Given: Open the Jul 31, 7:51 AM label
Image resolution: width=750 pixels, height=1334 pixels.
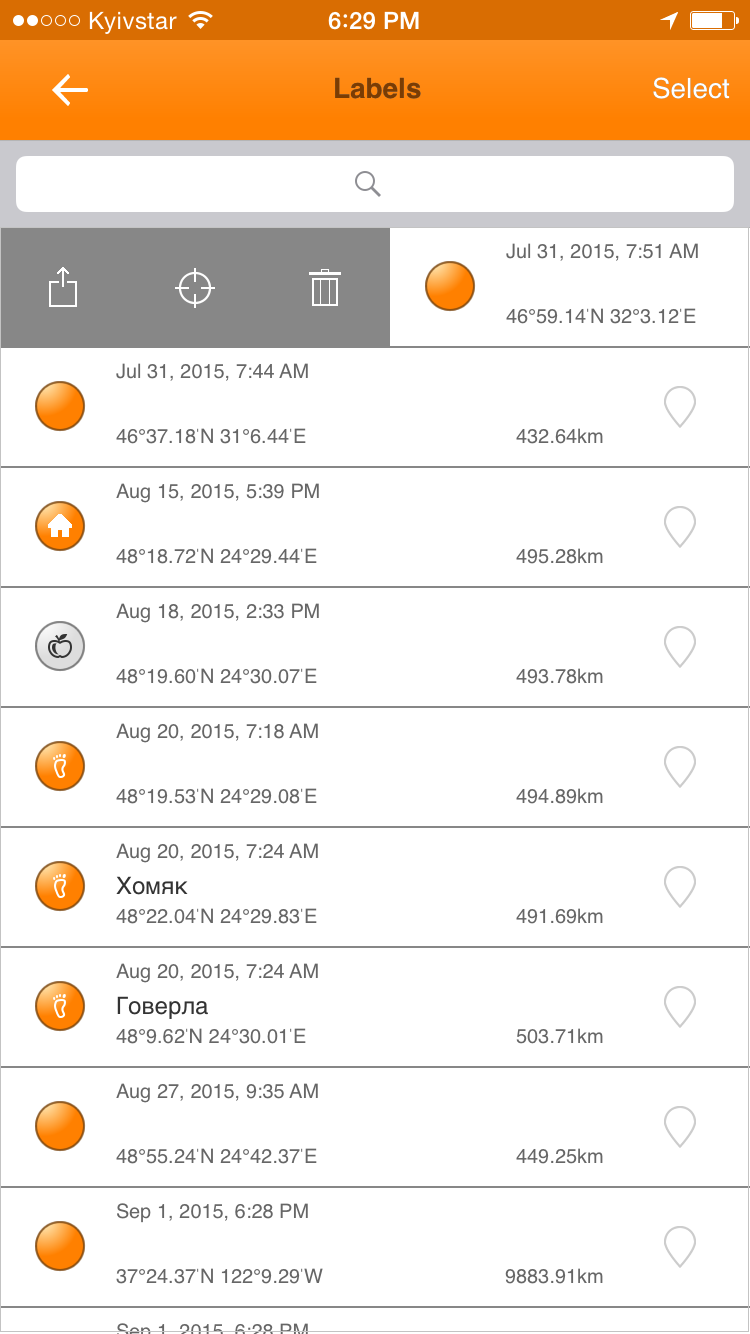Looking at the screenshot, I should coord(570,287).
